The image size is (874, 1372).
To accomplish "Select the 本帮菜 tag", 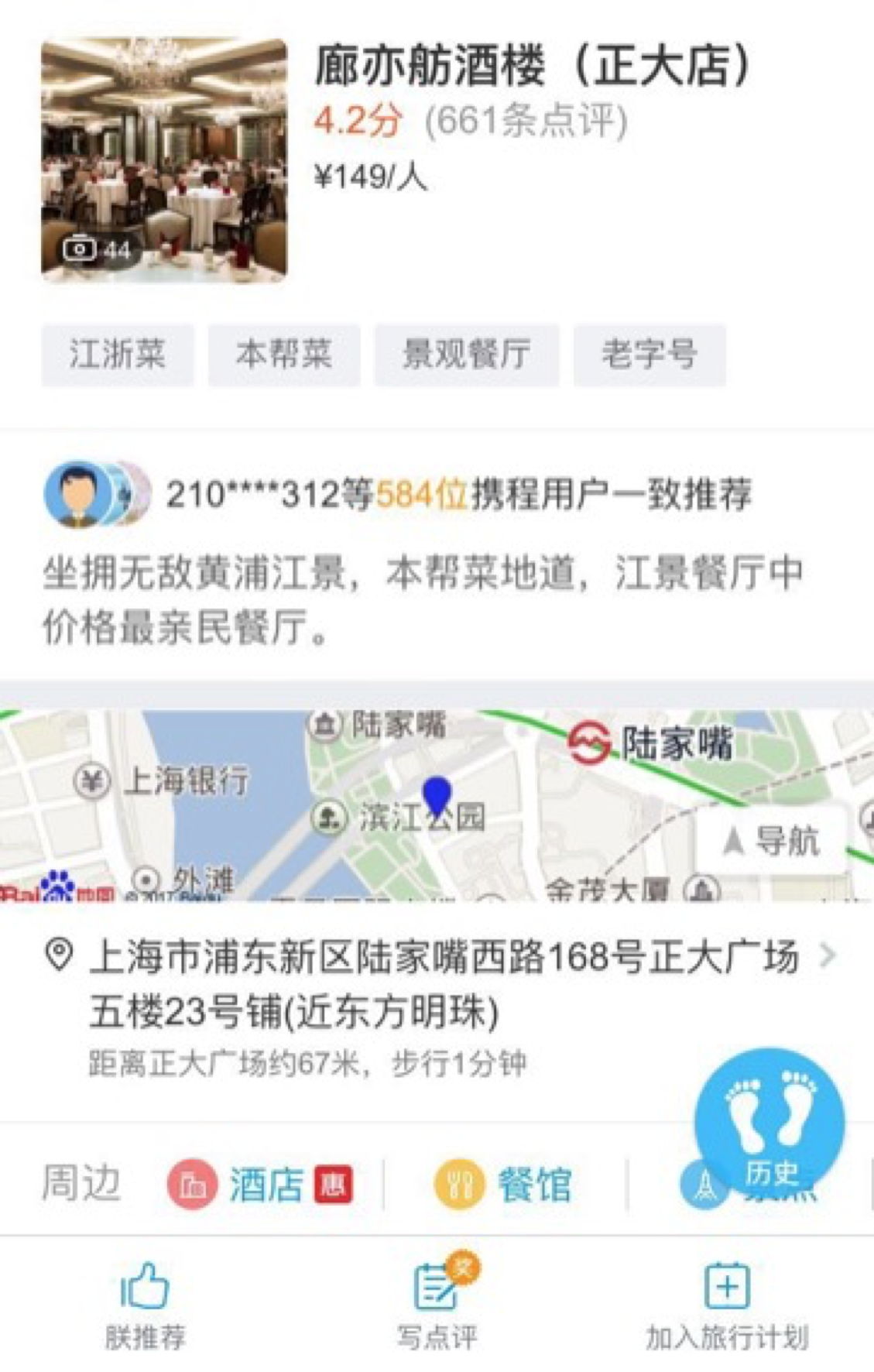I will pyautogui.click(x=284, y=355).
